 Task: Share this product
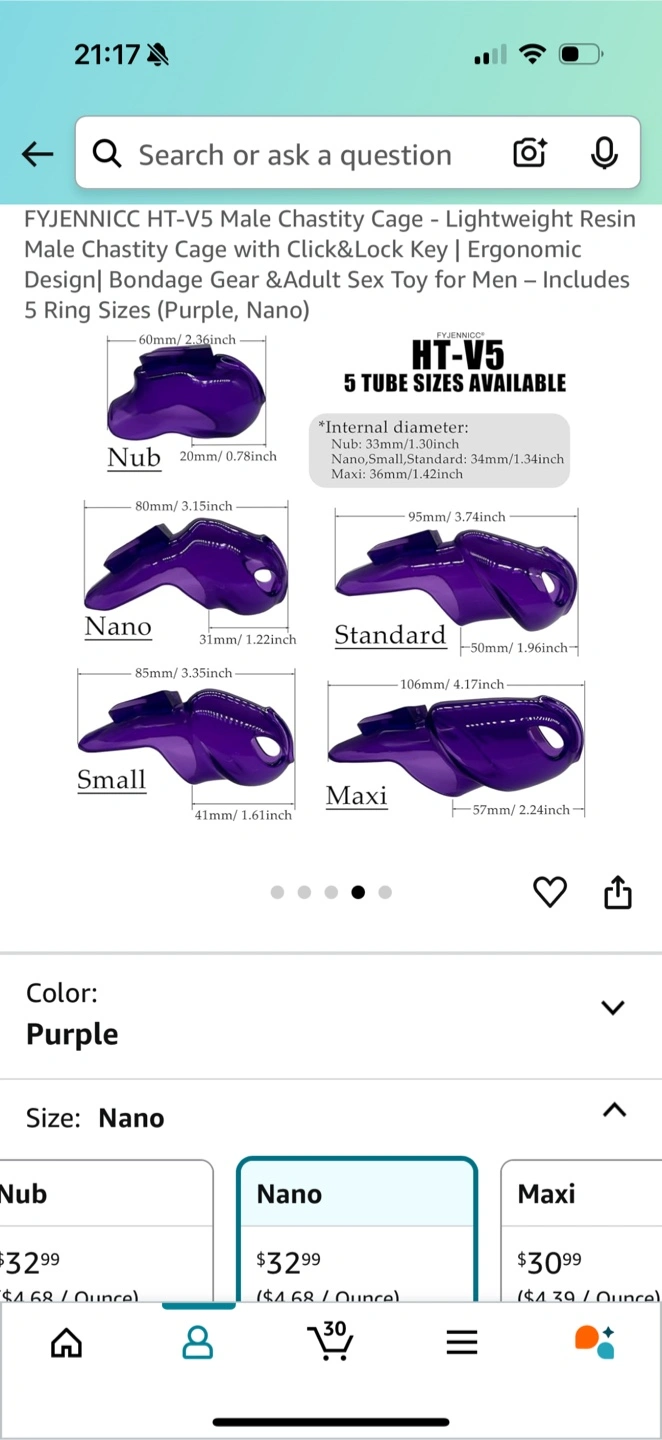tap(618, 892)
